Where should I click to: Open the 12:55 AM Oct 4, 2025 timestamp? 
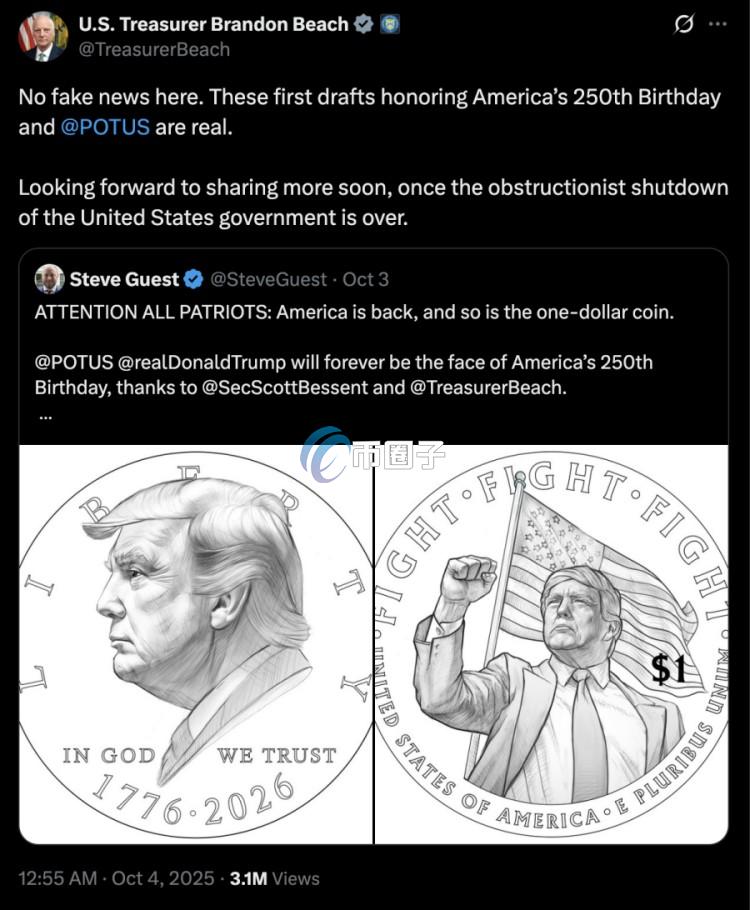tap(116, 878)
